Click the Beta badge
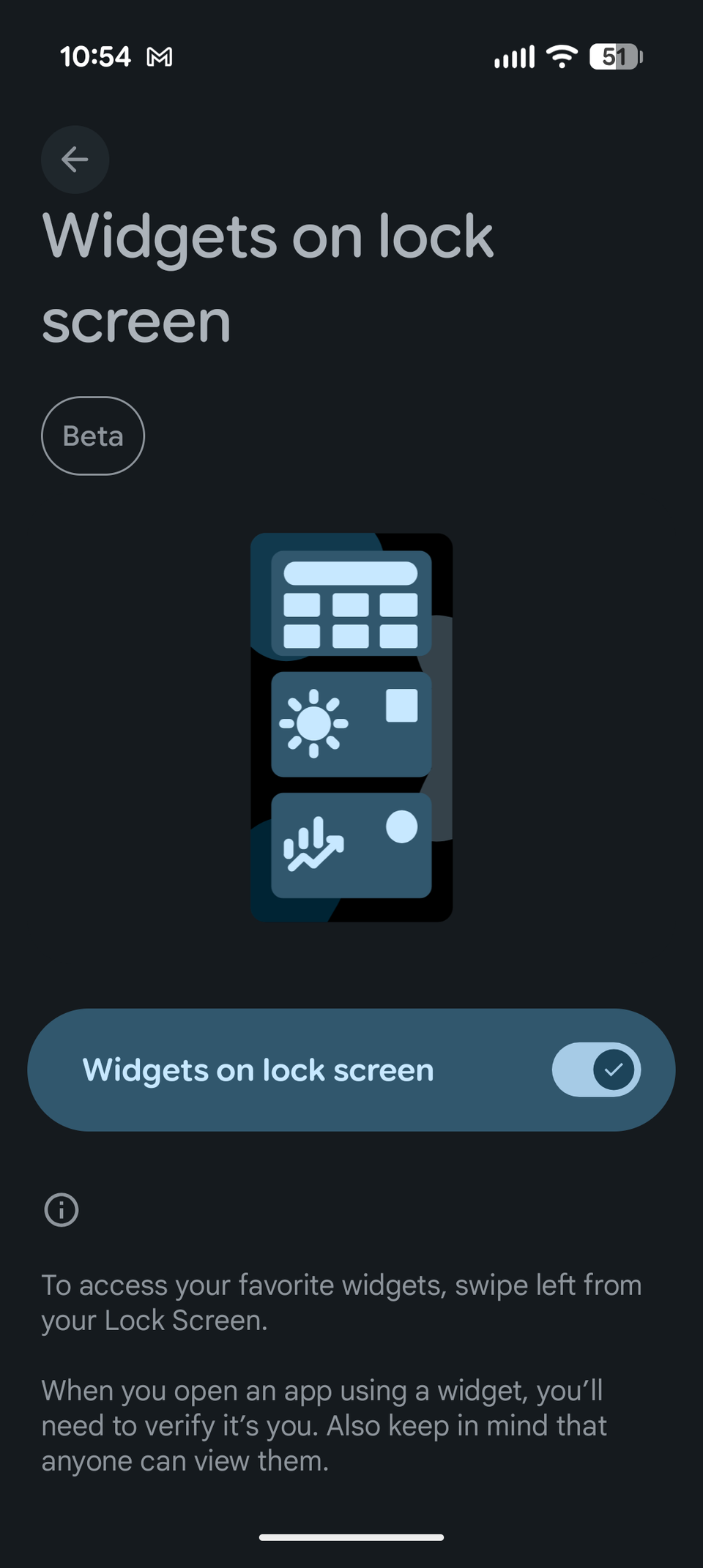The width and height of the screenshot is (703, 1568). point(92,436)
